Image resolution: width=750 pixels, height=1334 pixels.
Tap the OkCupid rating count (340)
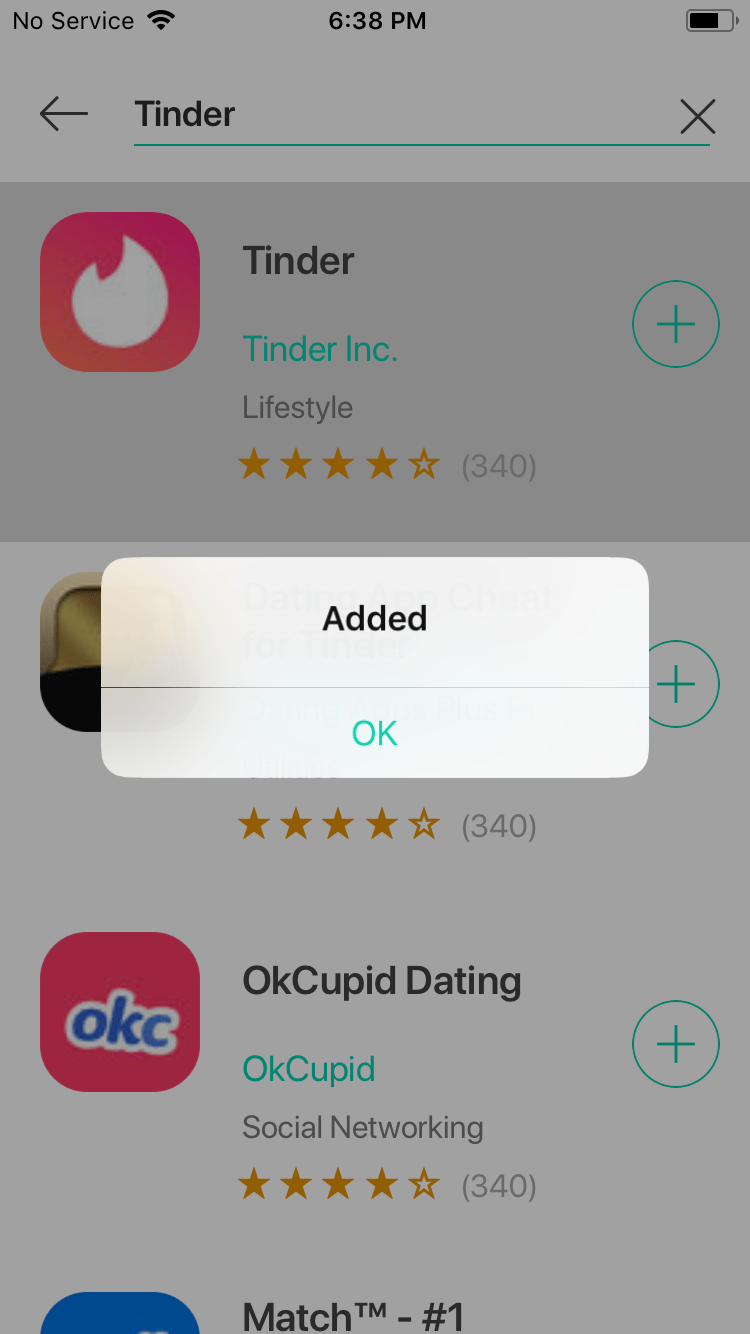tap(498, 1185)
